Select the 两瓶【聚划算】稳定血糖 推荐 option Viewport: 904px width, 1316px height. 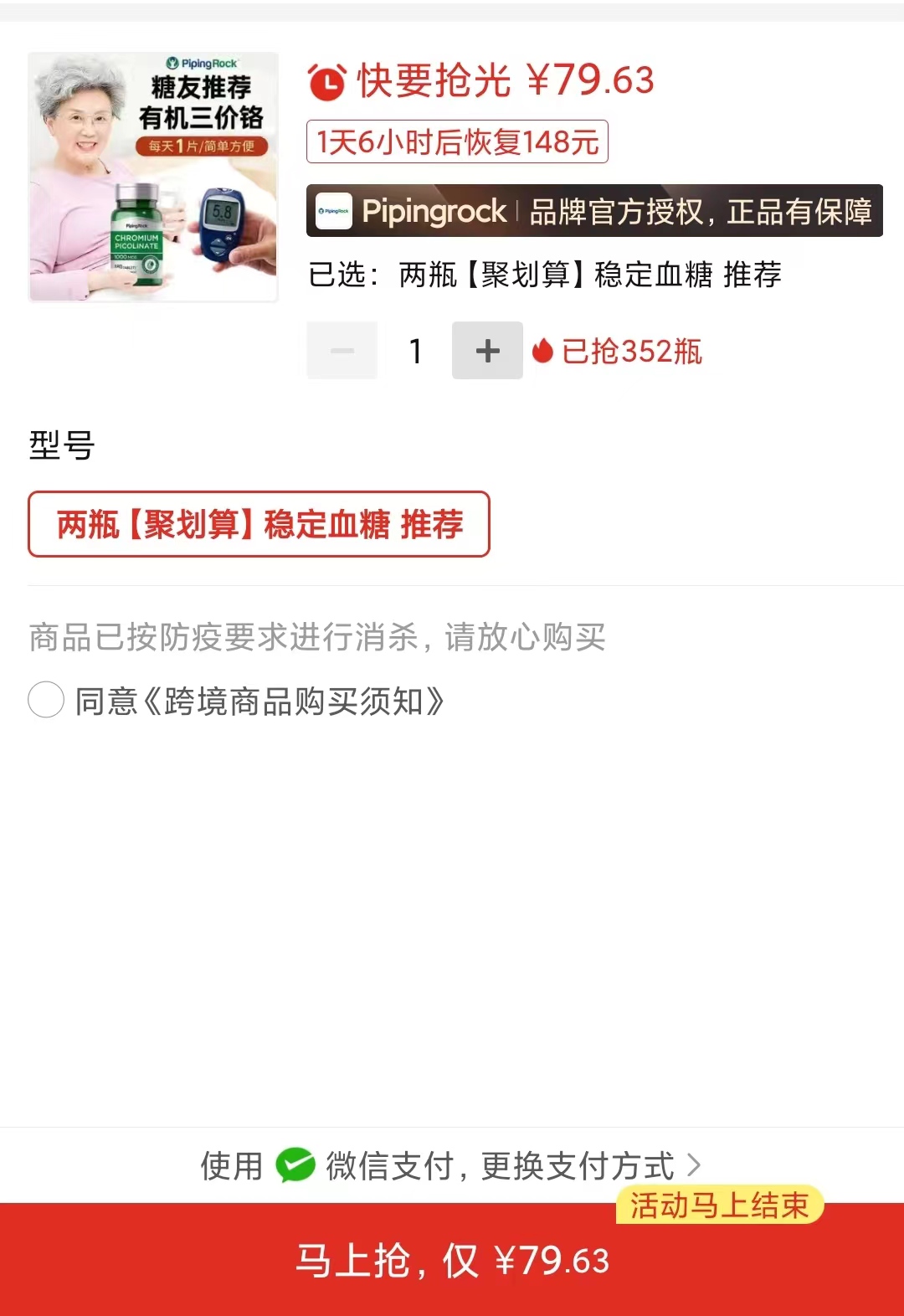point(259,524)
